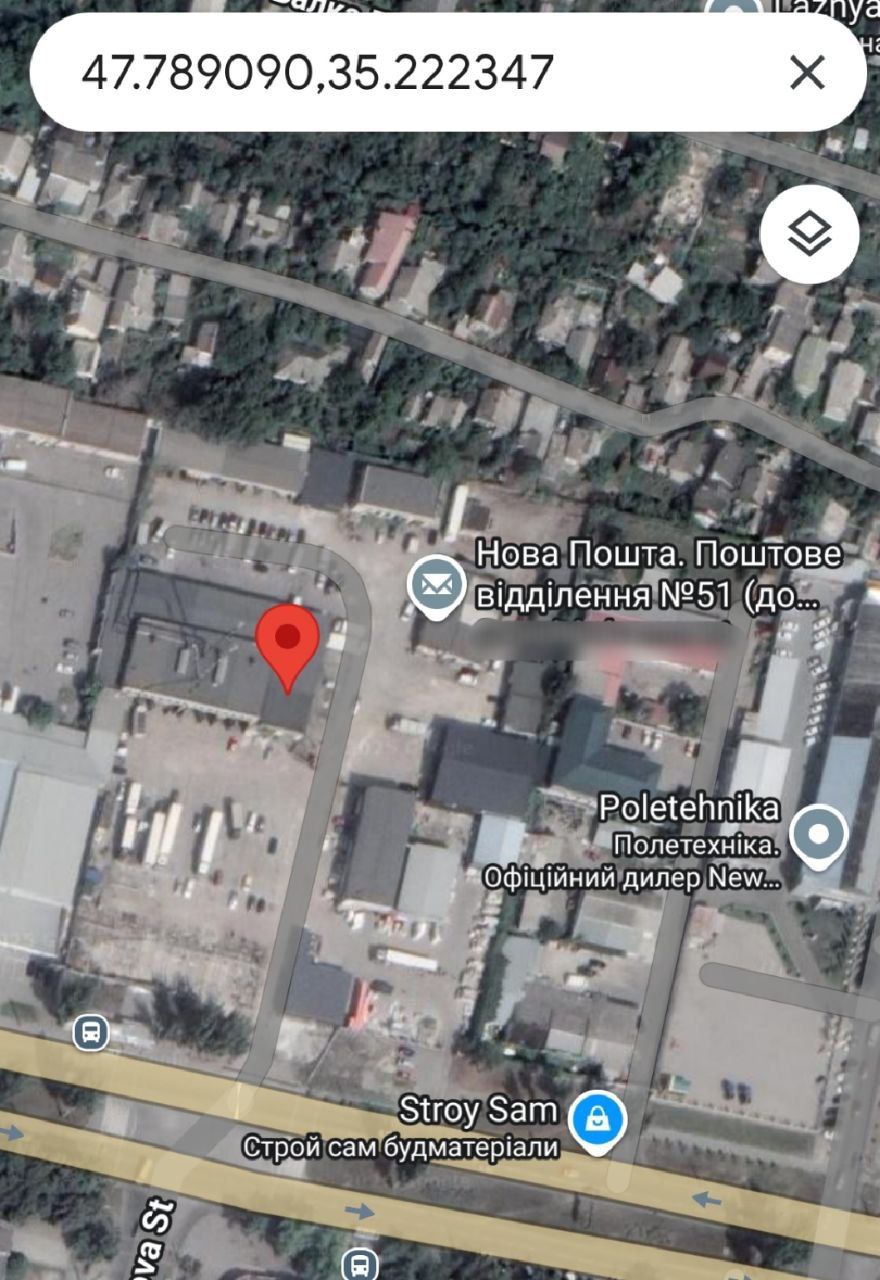Viewport: 880px width, 1280px height.
Task: Clear the search with the X icon
Action: pyautogui.click(x=807, y=72)
